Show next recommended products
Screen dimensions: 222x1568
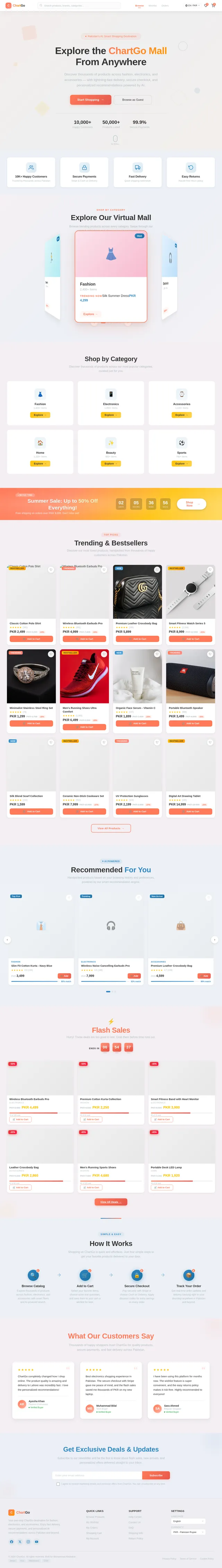click(214, 940)
